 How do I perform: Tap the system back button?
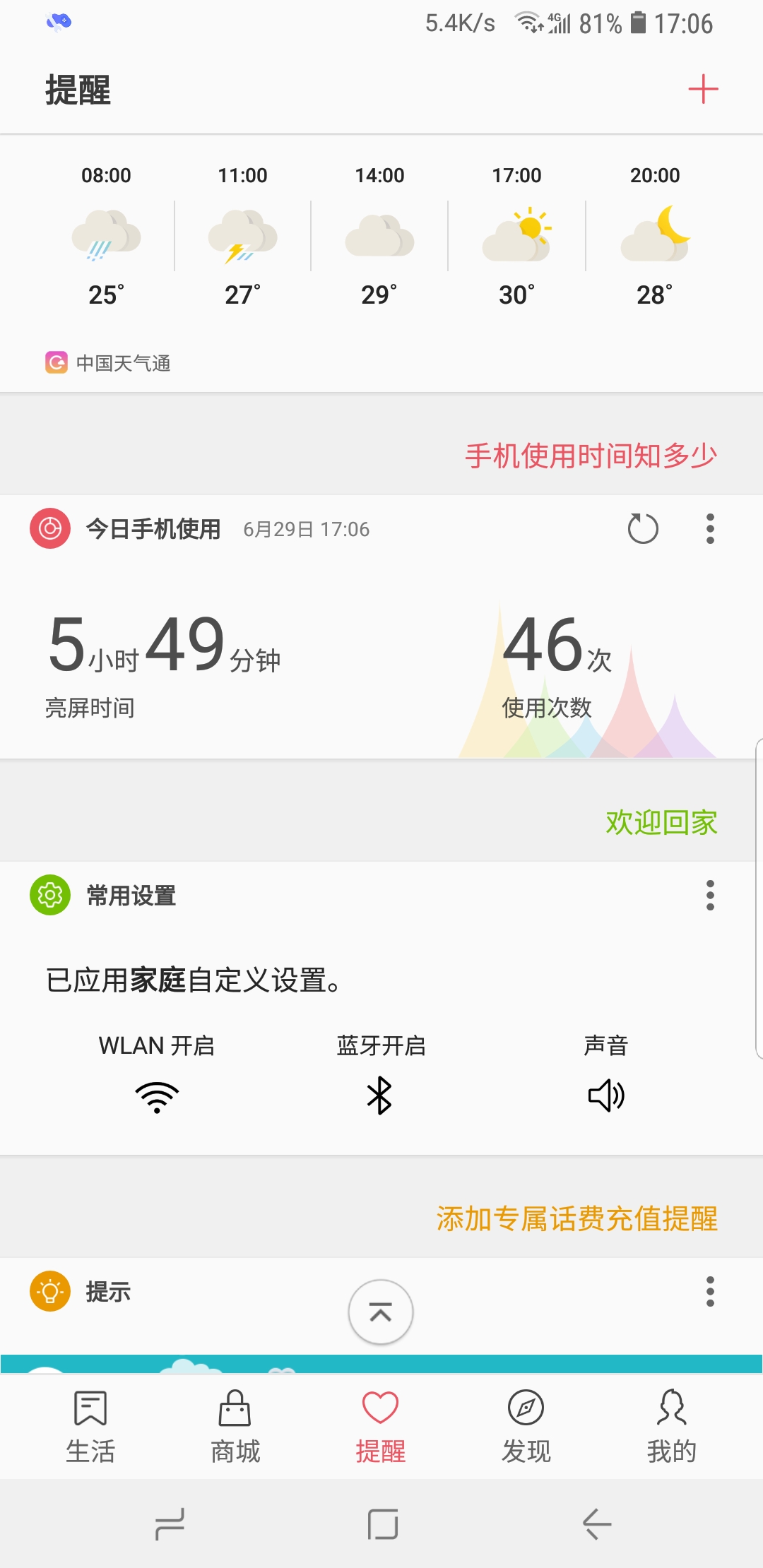(597, 1524)
